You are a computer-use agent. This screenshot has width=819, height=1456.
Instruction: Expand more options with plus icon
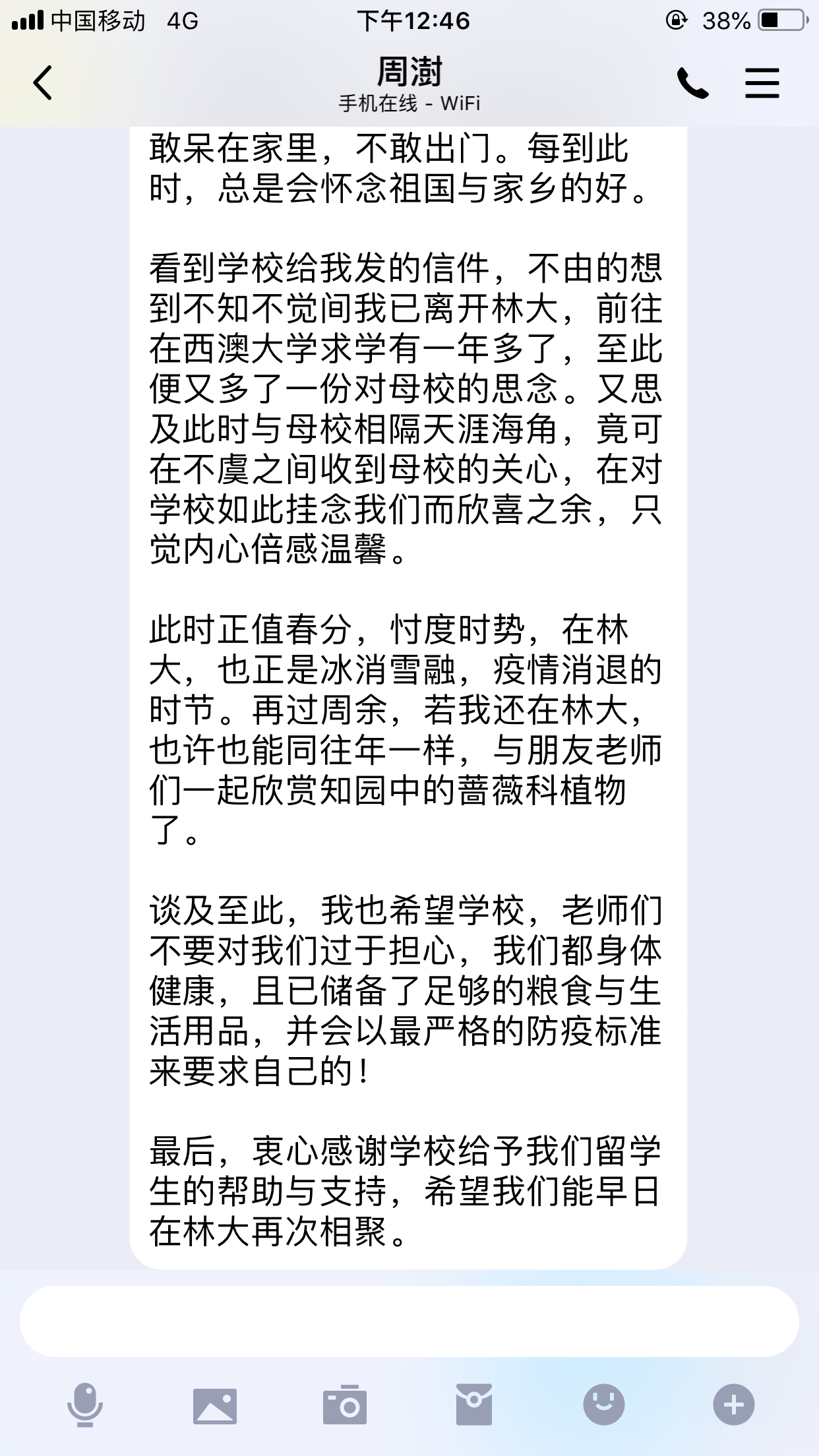[x=733, y=1405]
